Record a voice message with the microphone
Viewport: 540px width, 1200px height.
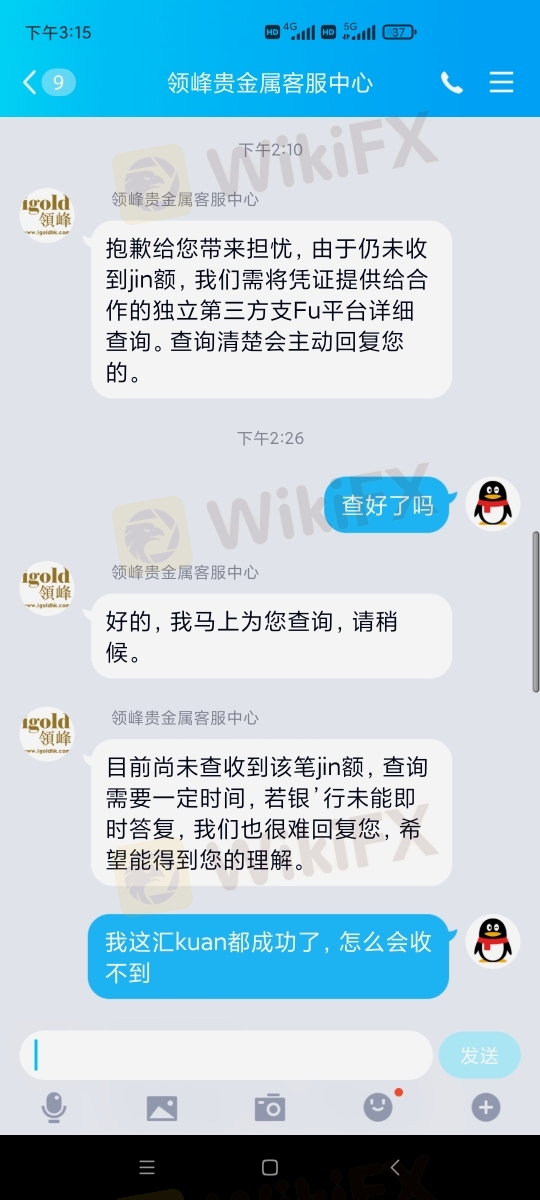click(x=54, y=1107)
